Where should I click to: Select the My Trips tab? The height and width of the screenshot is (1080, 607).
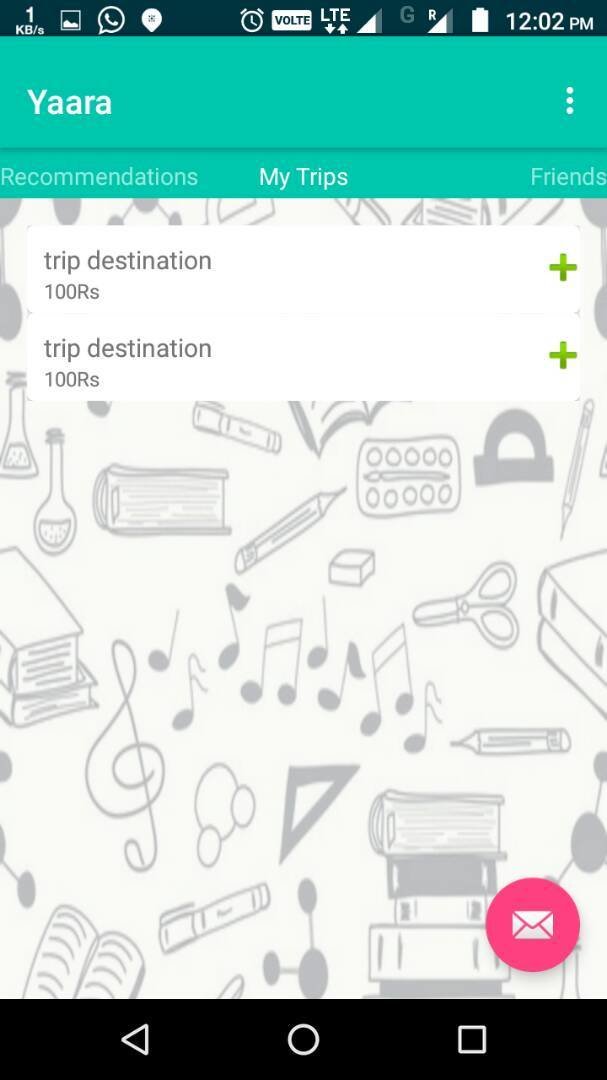point(303,177)
